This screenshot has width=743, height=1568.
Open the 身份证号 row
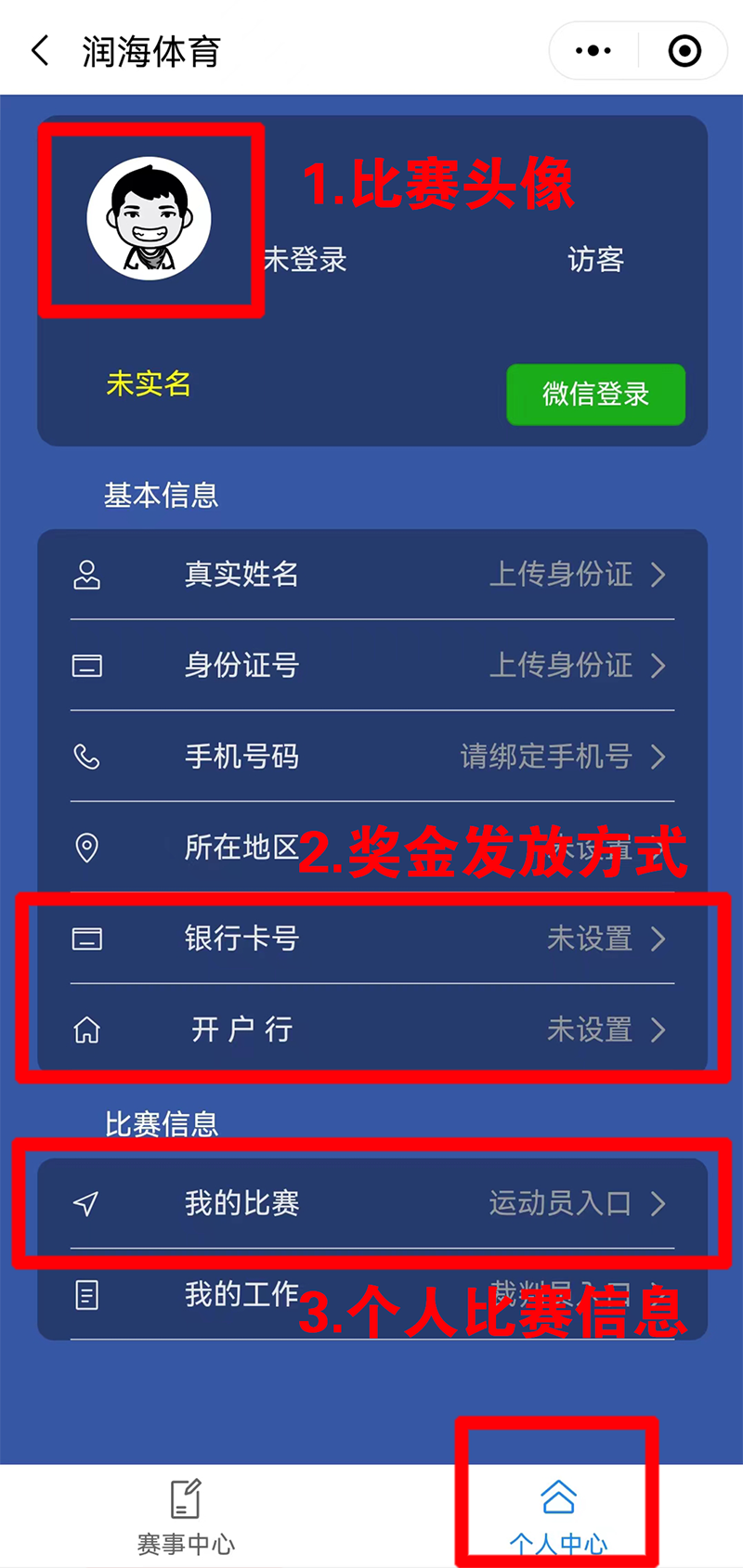tap(371, 666)
